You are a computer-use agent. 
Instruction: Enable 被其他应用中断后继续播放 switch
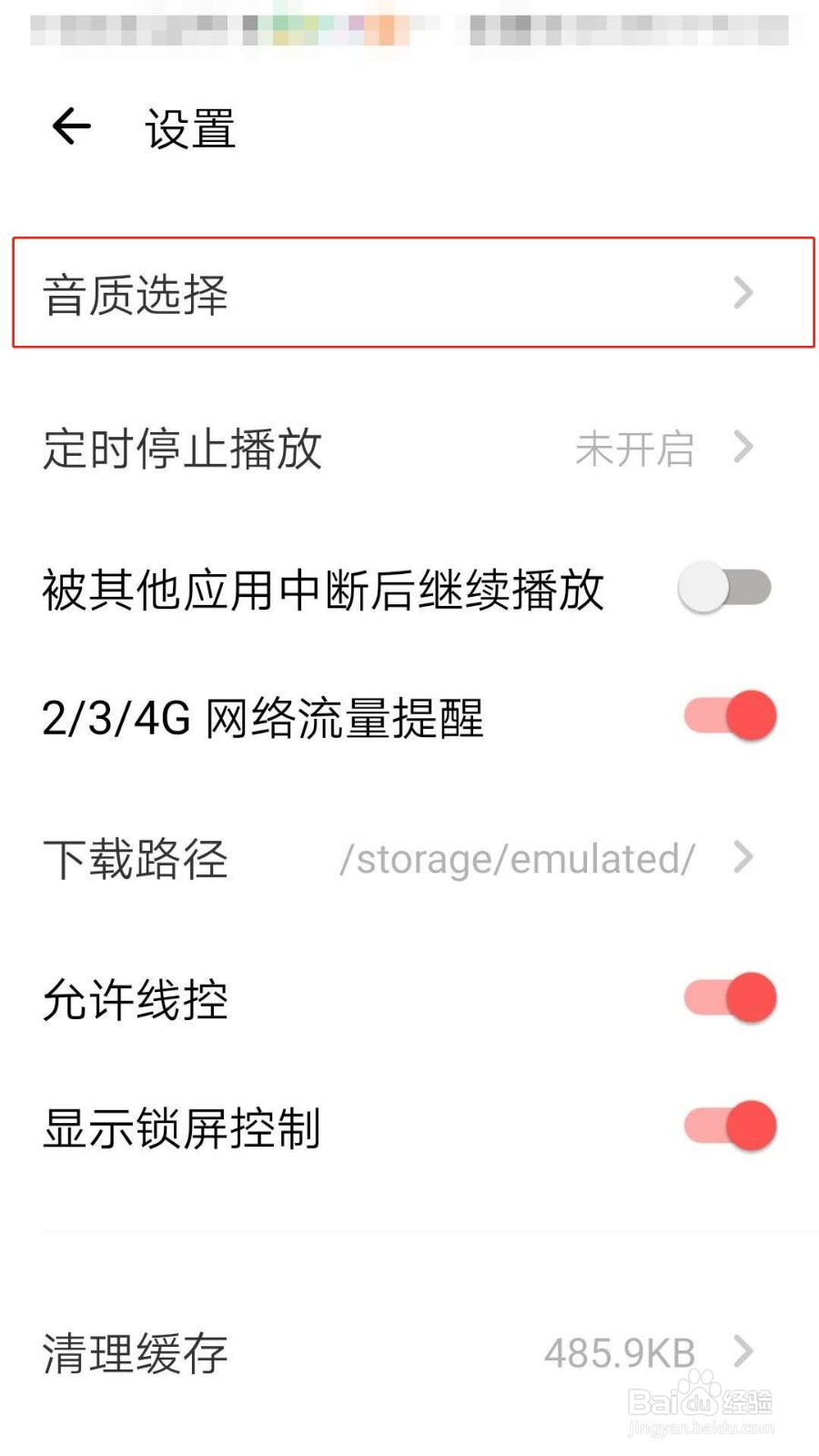725,587
